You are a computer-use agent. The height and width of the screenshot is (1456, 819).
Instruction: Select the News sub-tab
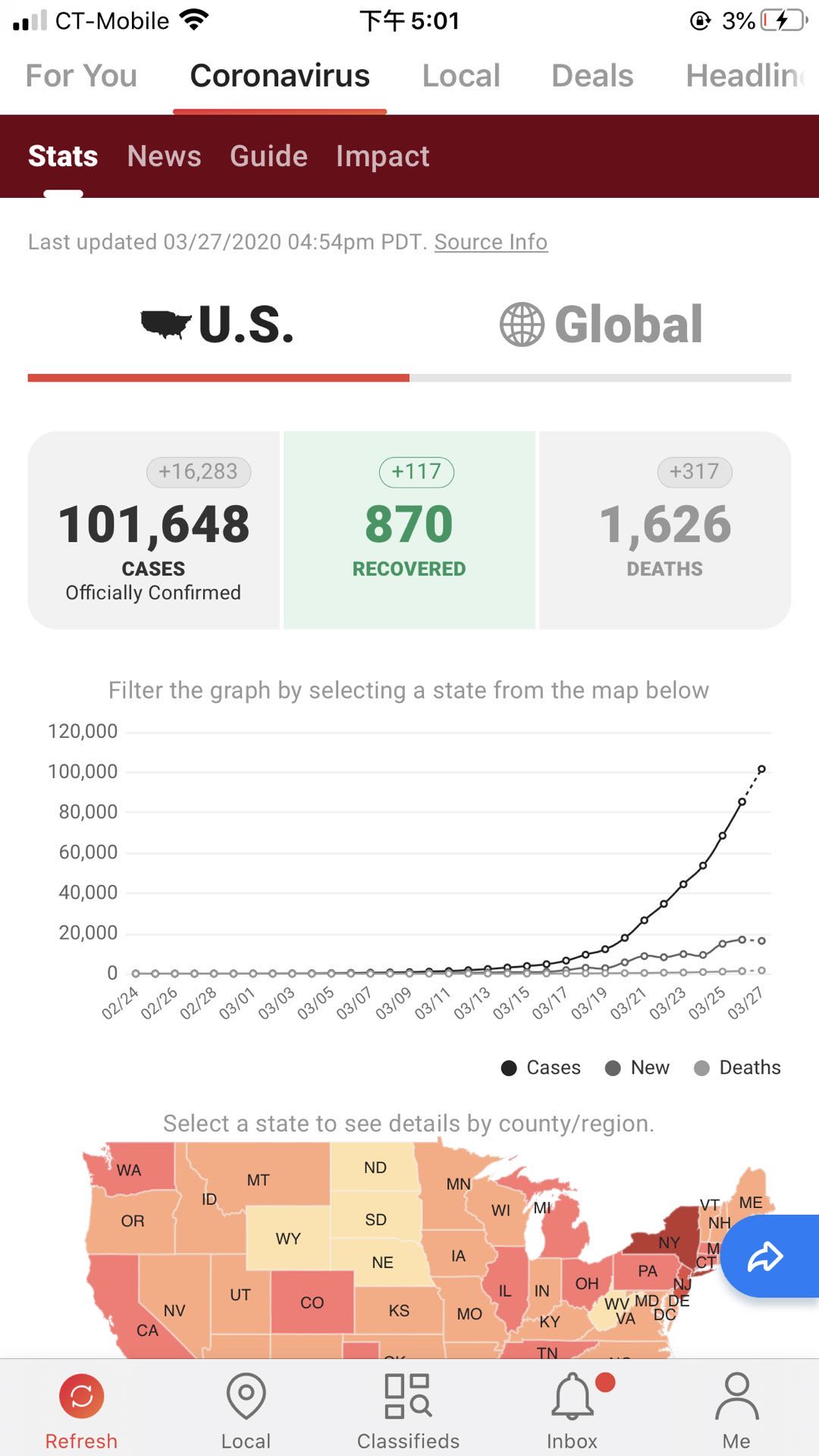click(164, 156)
